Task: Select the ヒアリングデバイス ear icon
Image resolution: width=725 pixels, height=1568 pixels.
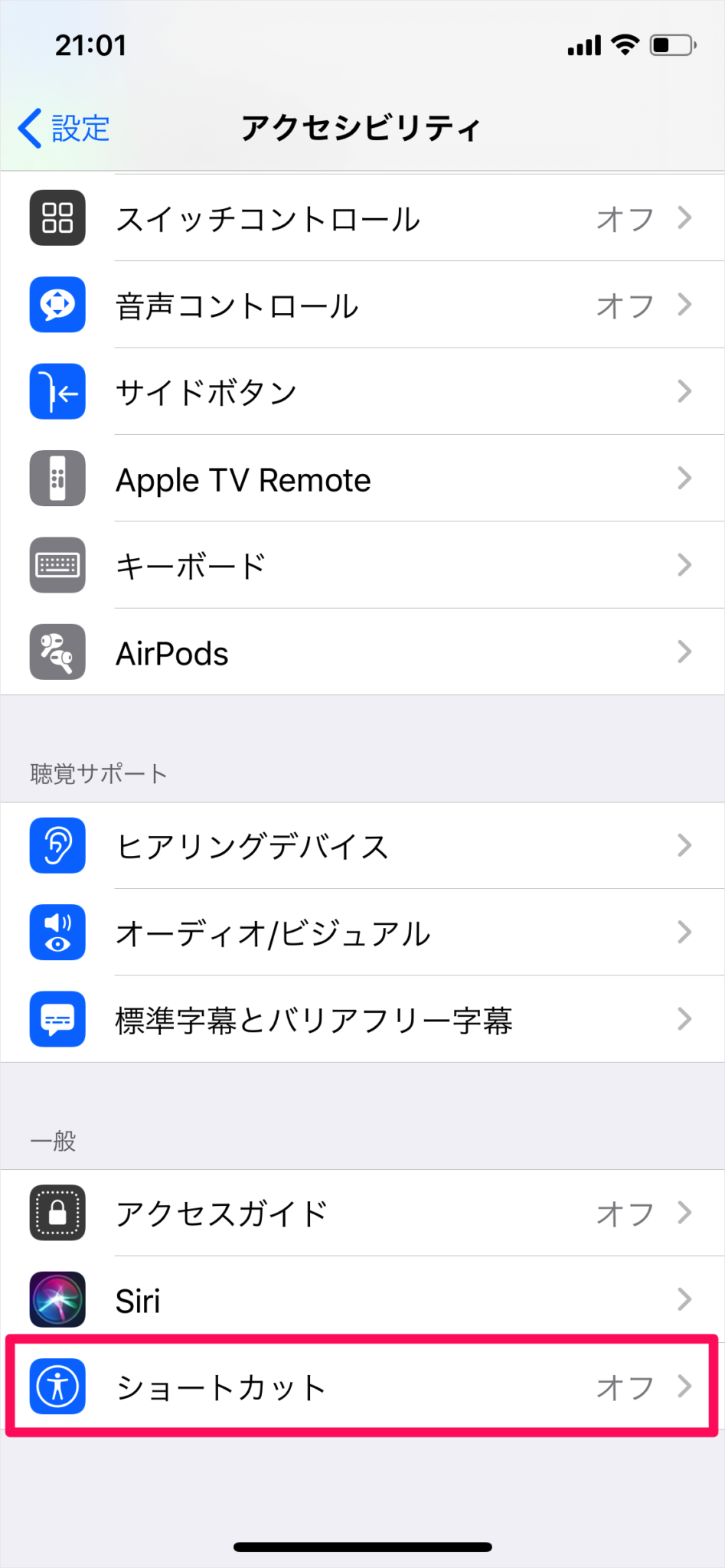Action: tap(57, 846)
